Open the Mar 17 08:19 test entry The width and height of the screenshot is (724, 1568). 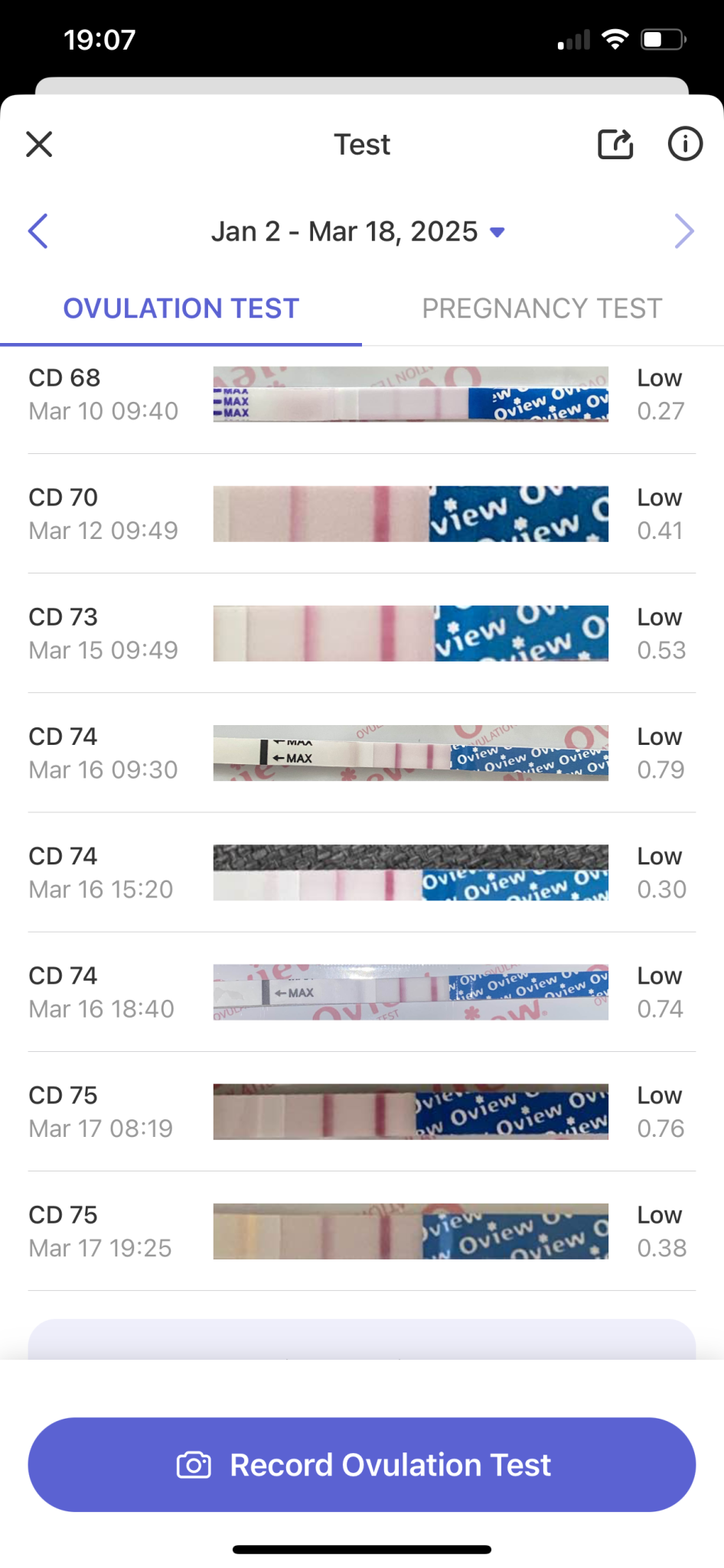click(361, 1111)
